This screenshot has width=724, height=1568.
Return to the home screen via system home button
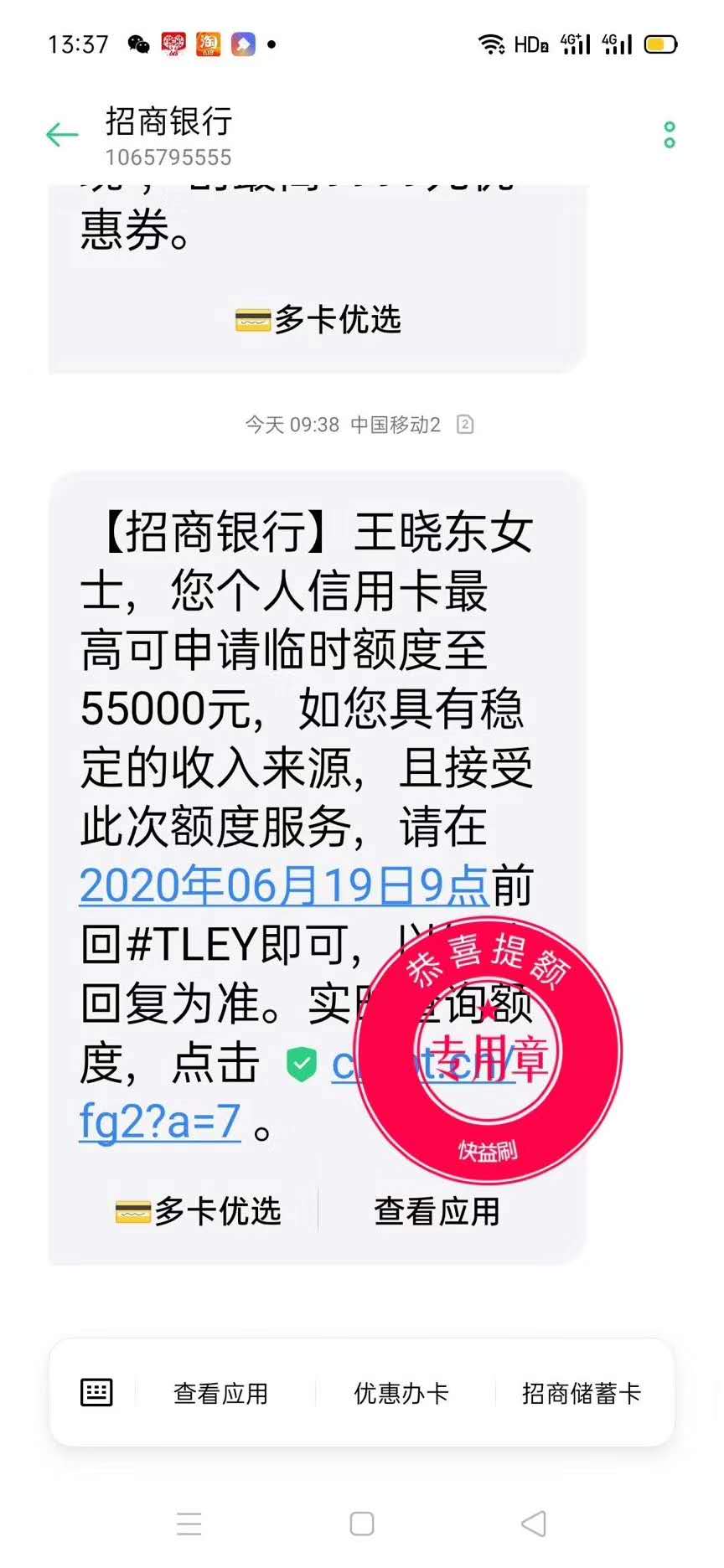[362, 1524]
